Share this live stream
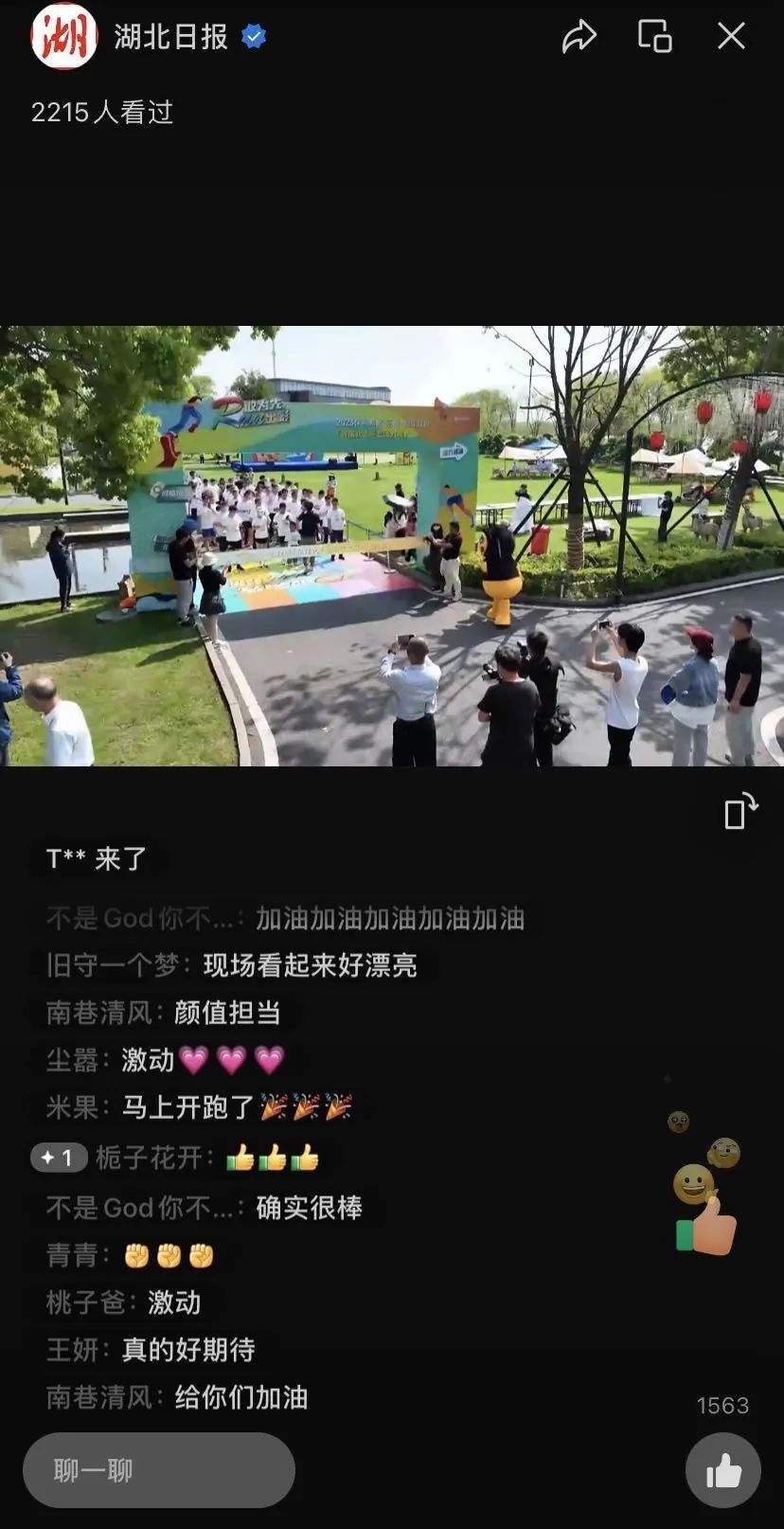 [x=579, y=37]
